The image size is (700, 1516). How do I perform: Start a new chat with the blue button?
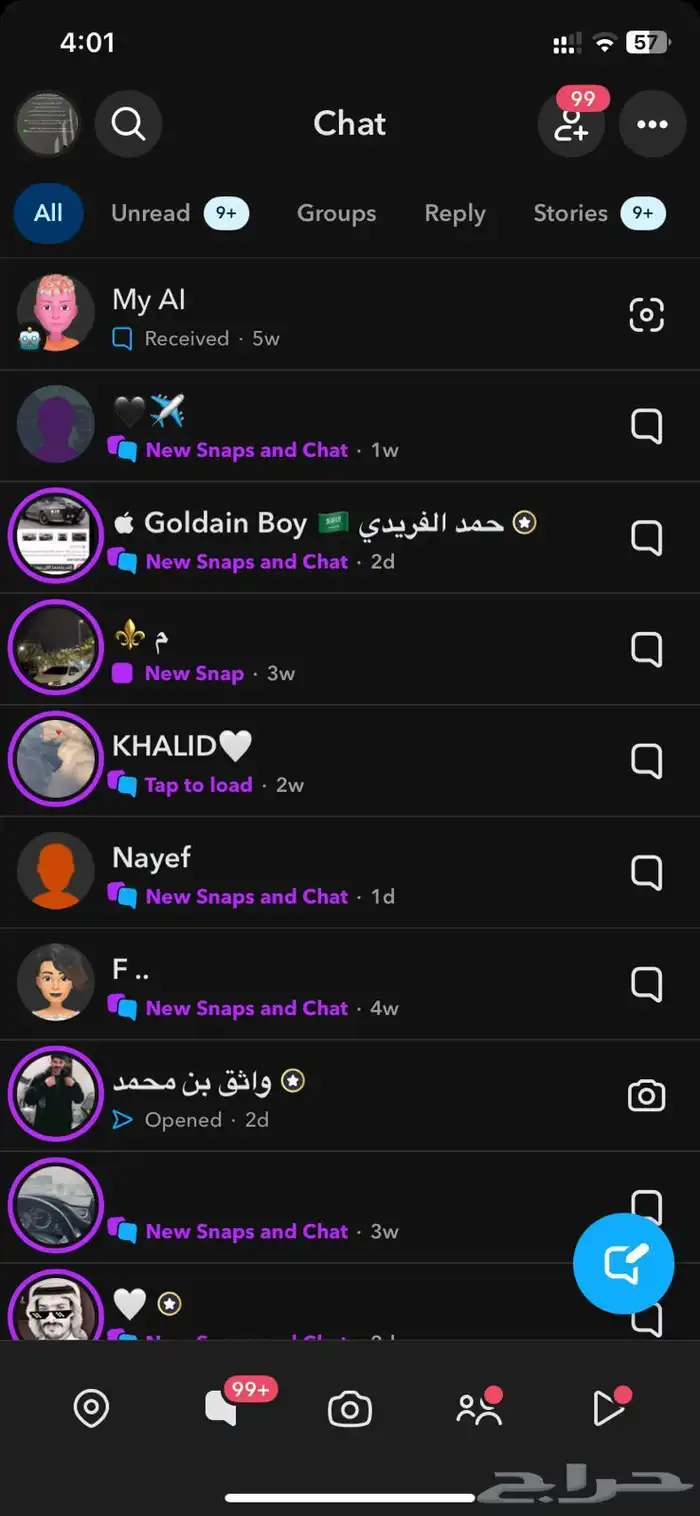623,1263
